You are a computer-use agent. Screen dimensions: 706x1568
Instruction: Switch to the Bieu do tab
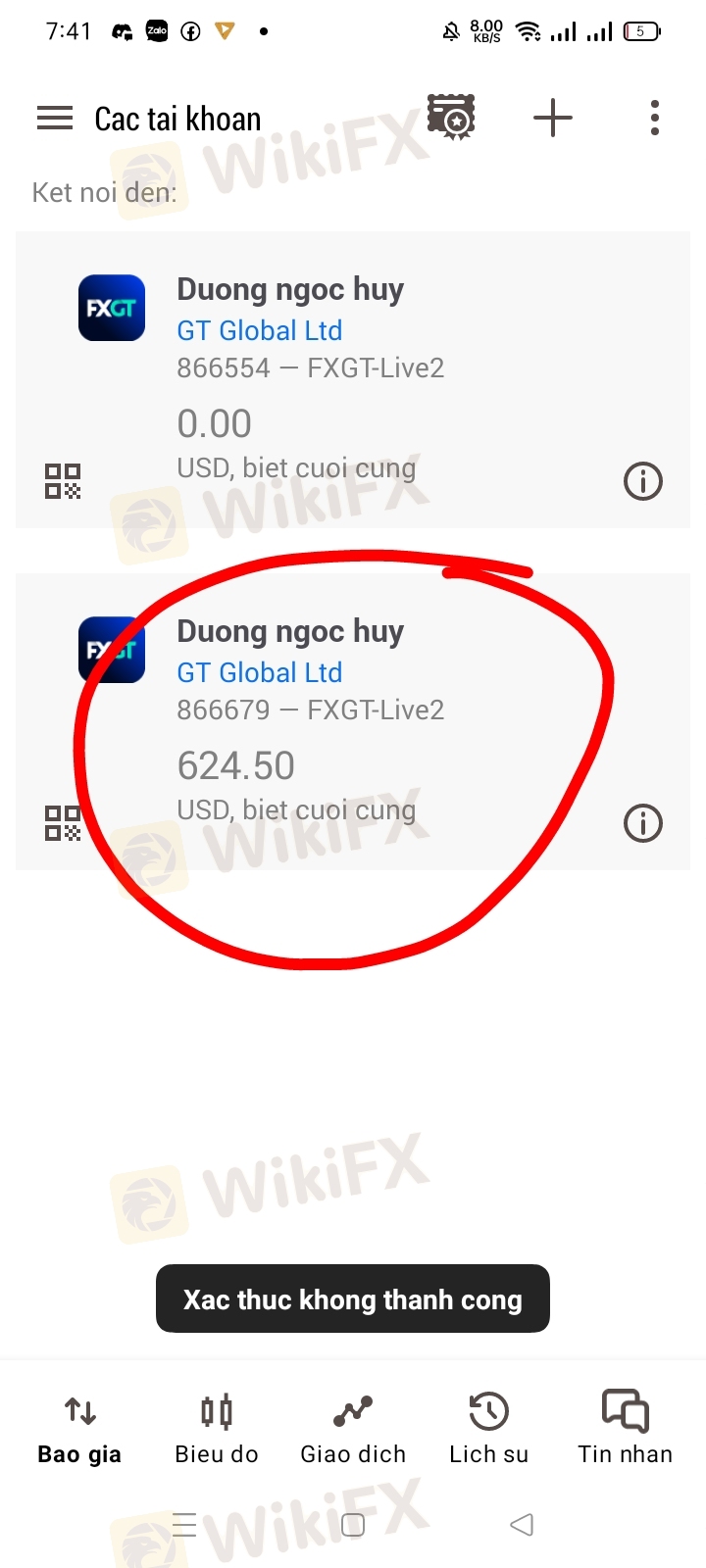click(x=217, y=1429)
